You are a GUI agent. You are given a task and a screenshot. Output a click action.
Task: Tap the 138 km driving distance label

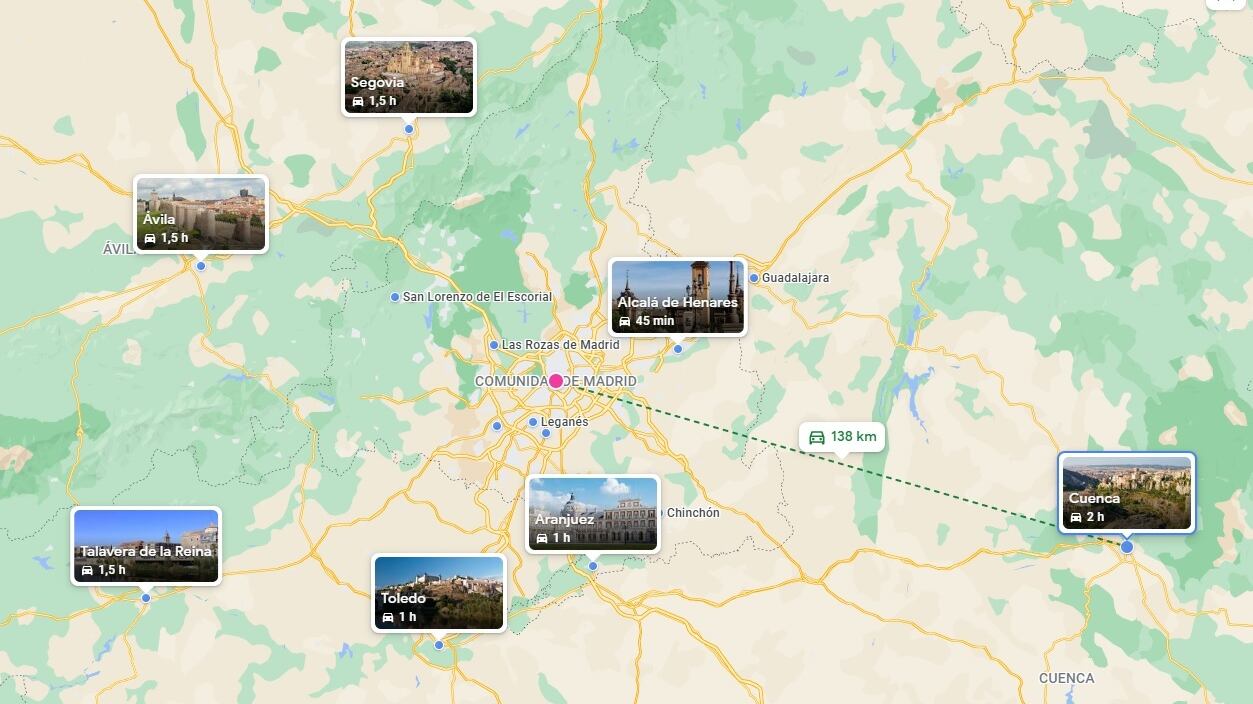tap(842, 437)
